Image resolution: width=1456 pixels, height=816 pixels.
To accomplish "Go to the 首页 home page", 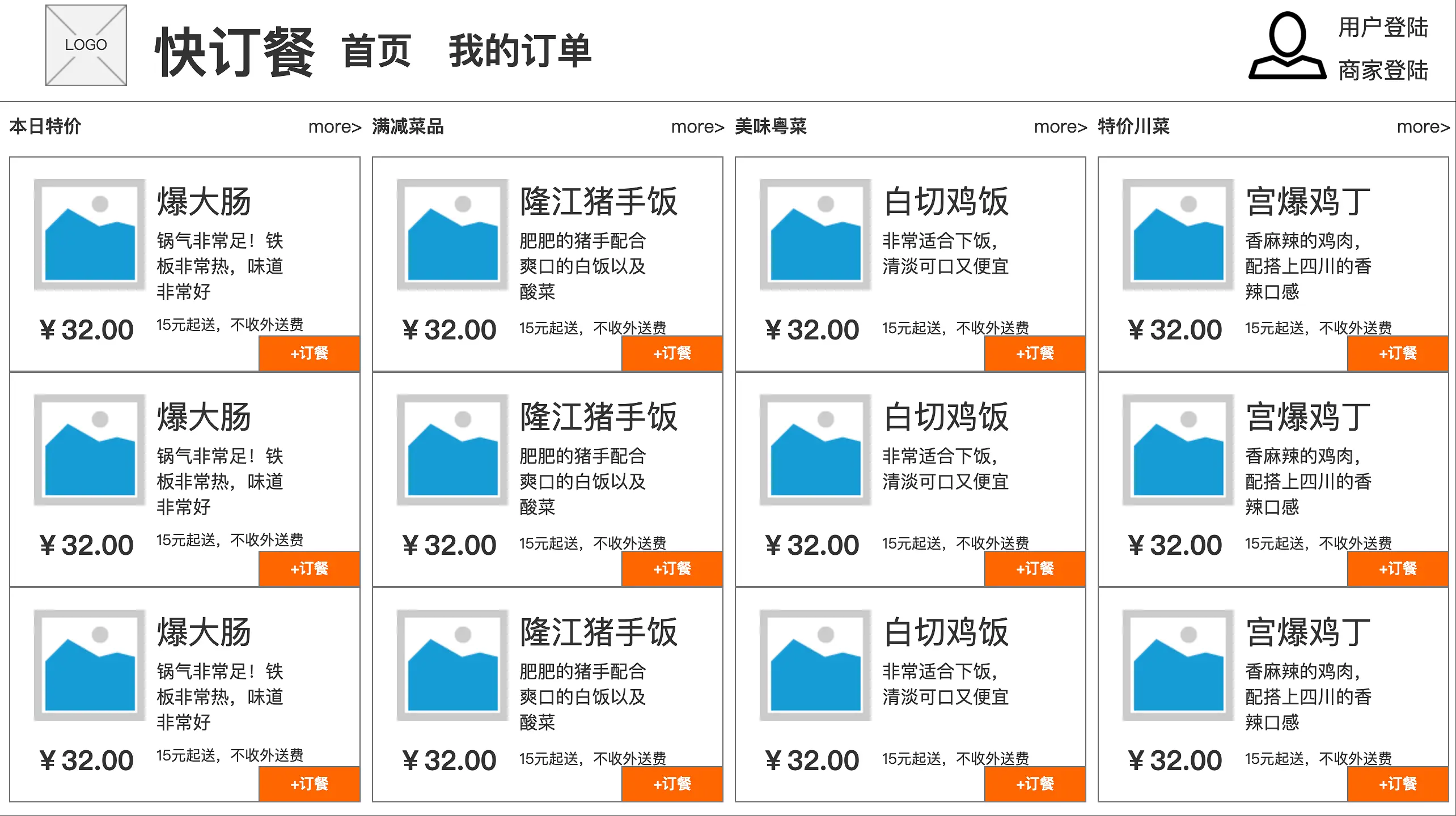I will tap(376, 51).
